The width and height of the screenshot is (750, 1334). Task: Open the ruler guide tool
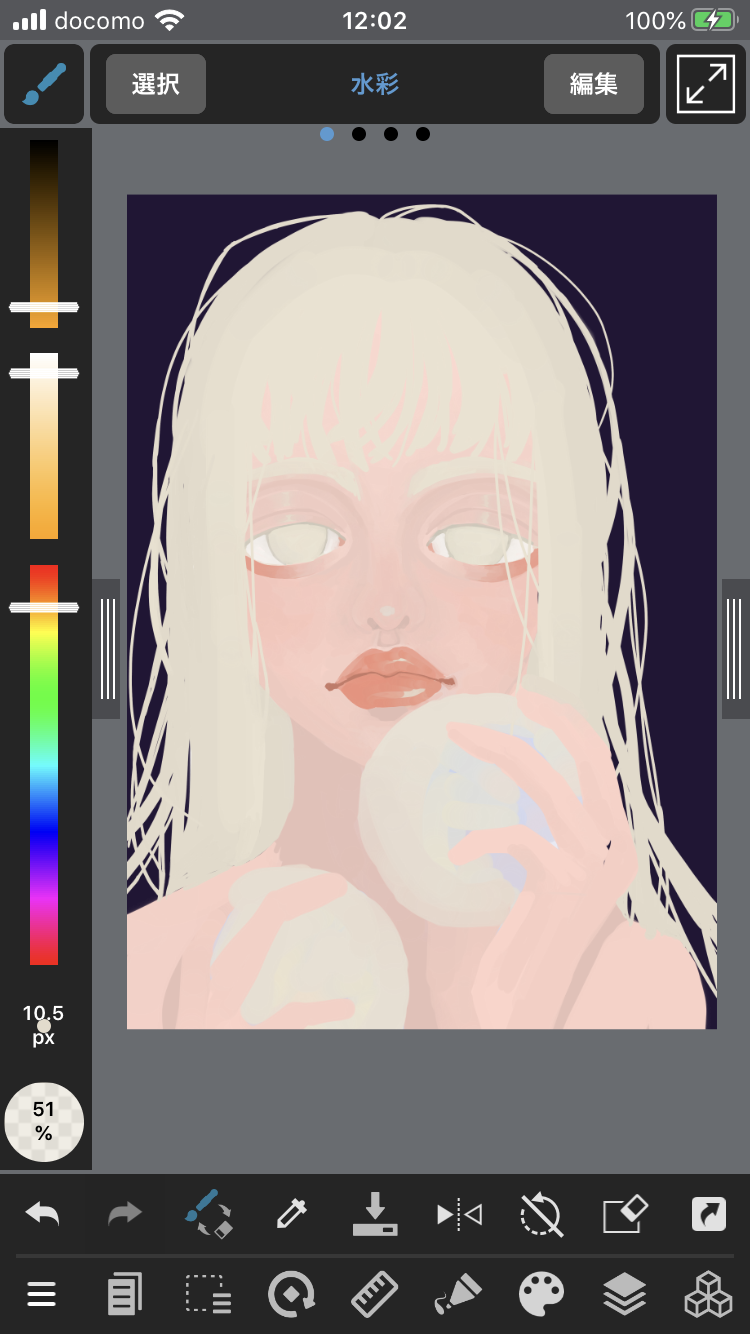tap(375, 1296)
